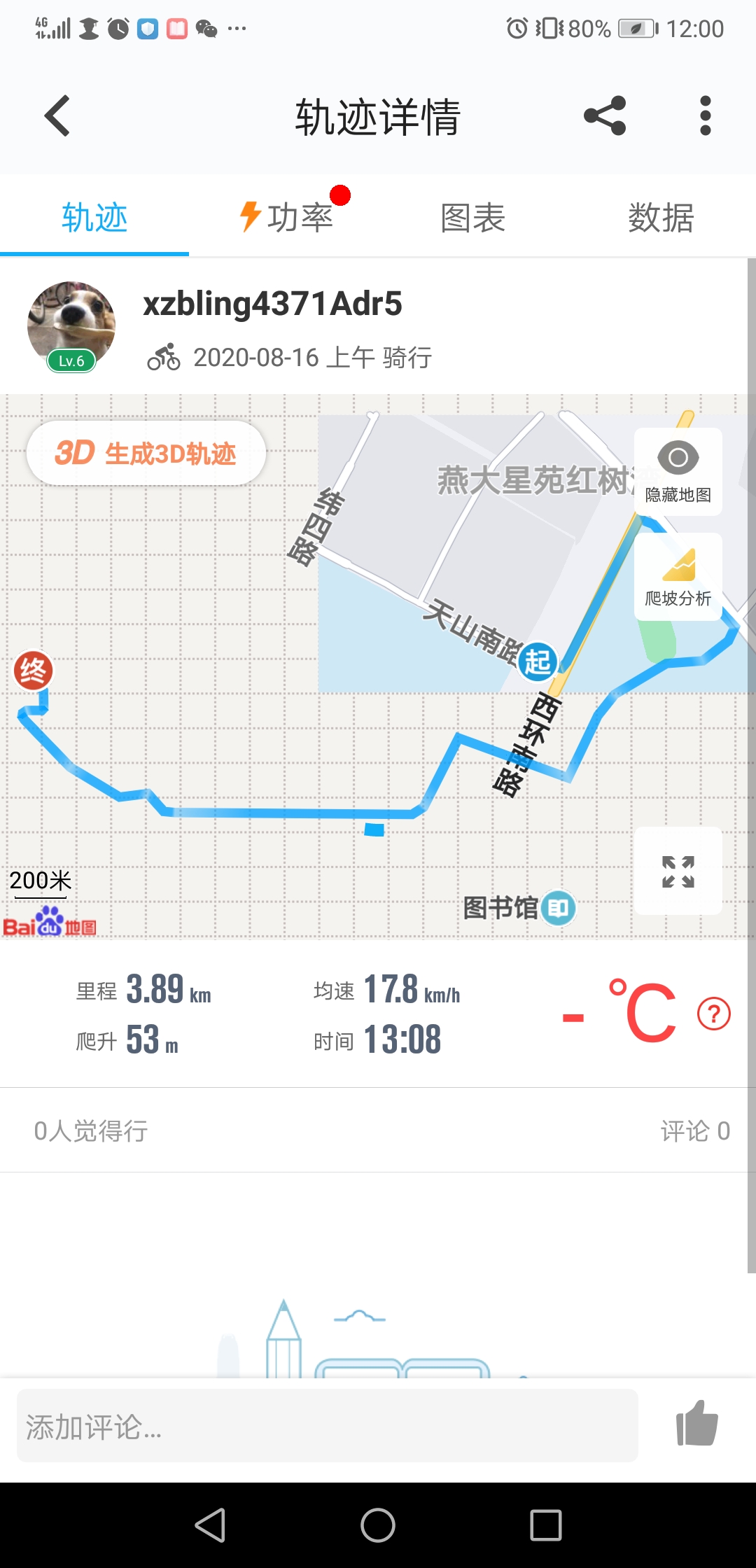Open recent apps from navigation bar
The image size is (756, 1568).
tap(546, 1525)
